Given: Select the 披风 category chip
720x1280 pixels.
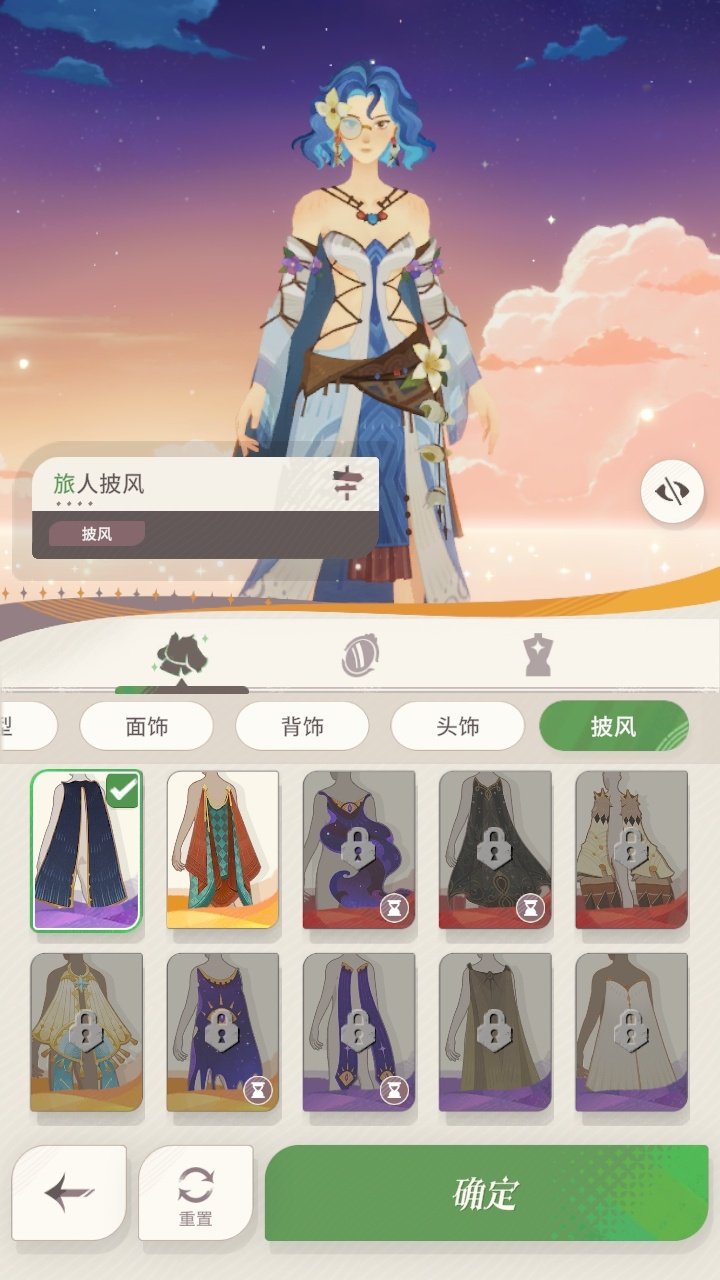Looking at the screenshot, I should point(613,726).
